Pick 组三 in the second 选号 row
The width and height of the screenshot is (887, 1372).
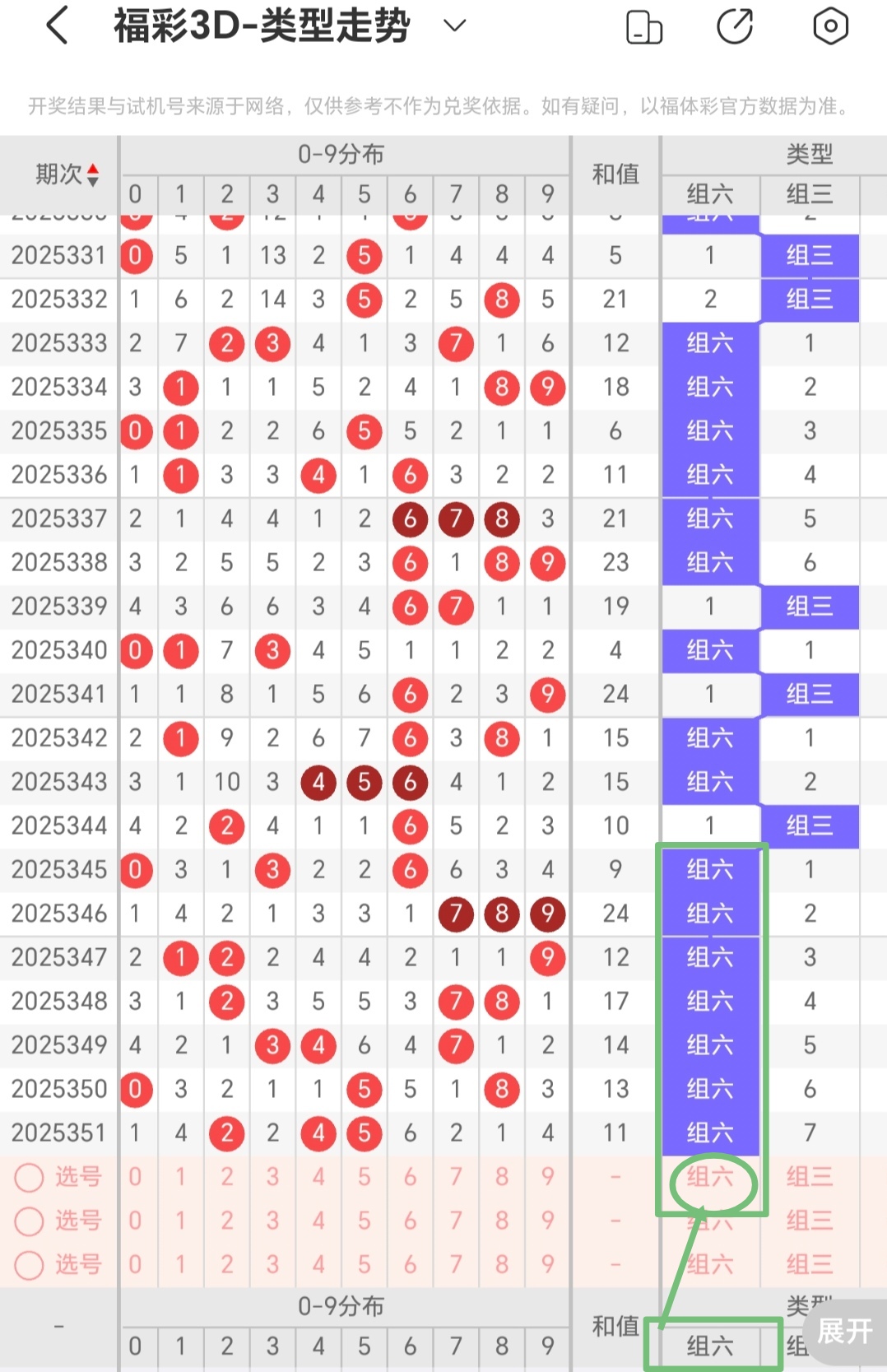tap(810, 1222)
